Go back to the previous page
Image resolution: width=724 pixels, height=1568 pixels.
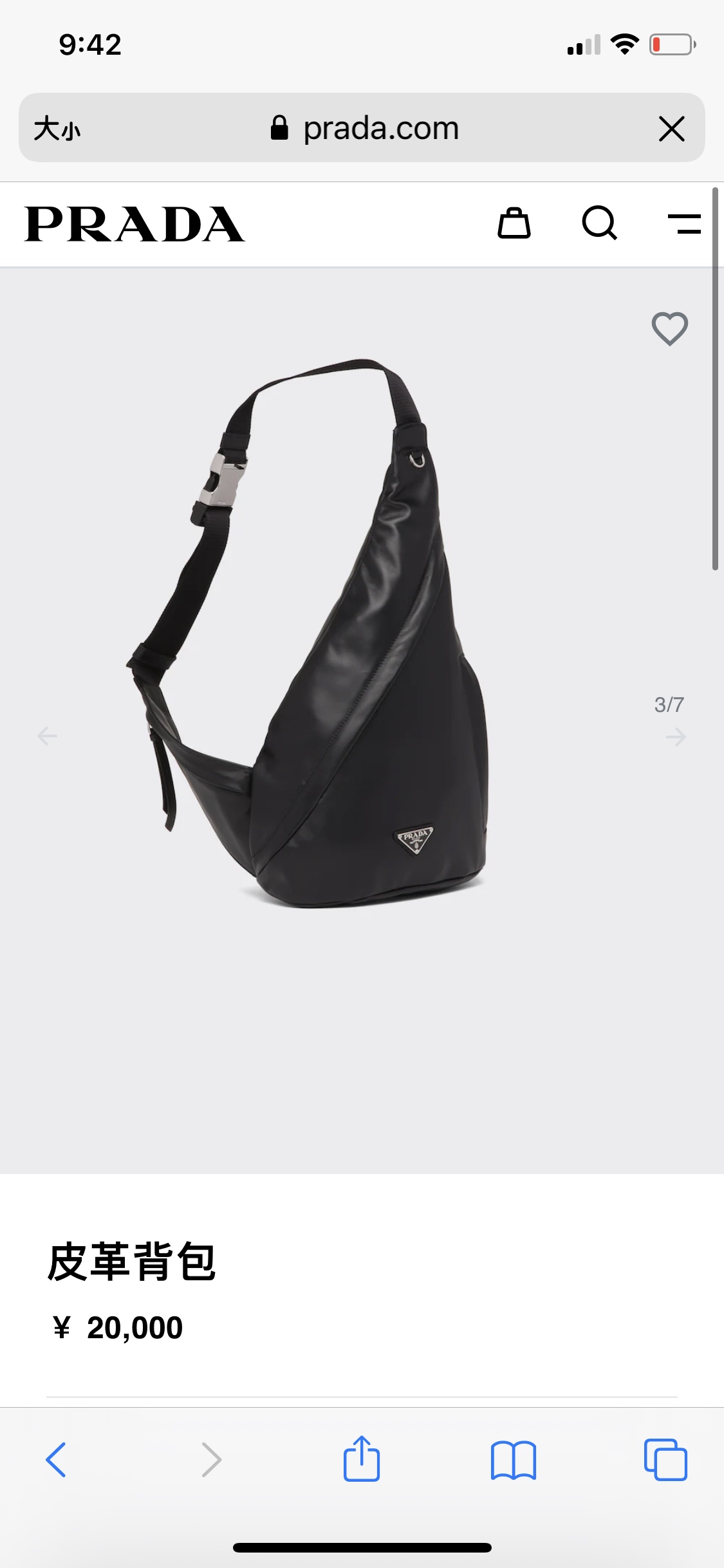56,1460
